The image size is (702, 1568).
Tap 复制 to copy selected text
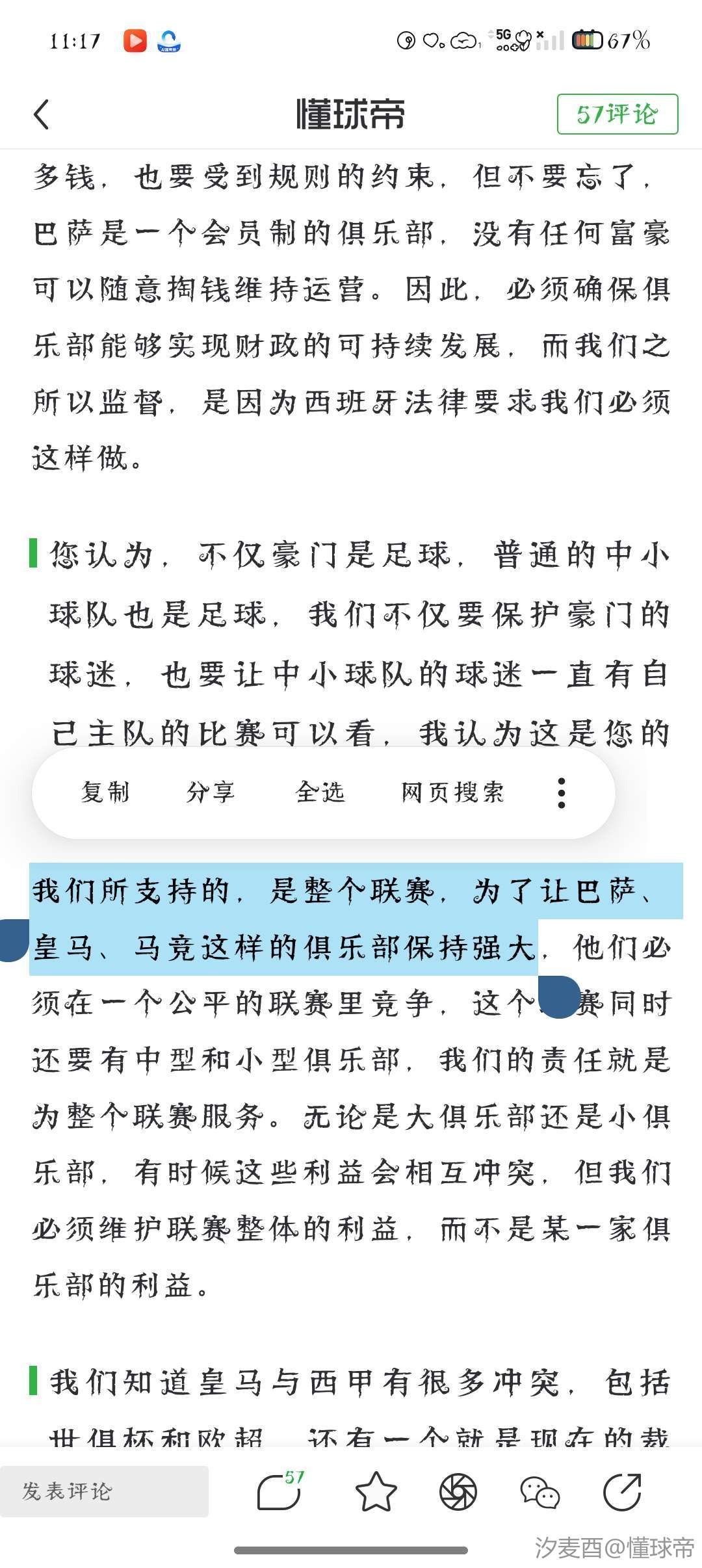point(105,792)
